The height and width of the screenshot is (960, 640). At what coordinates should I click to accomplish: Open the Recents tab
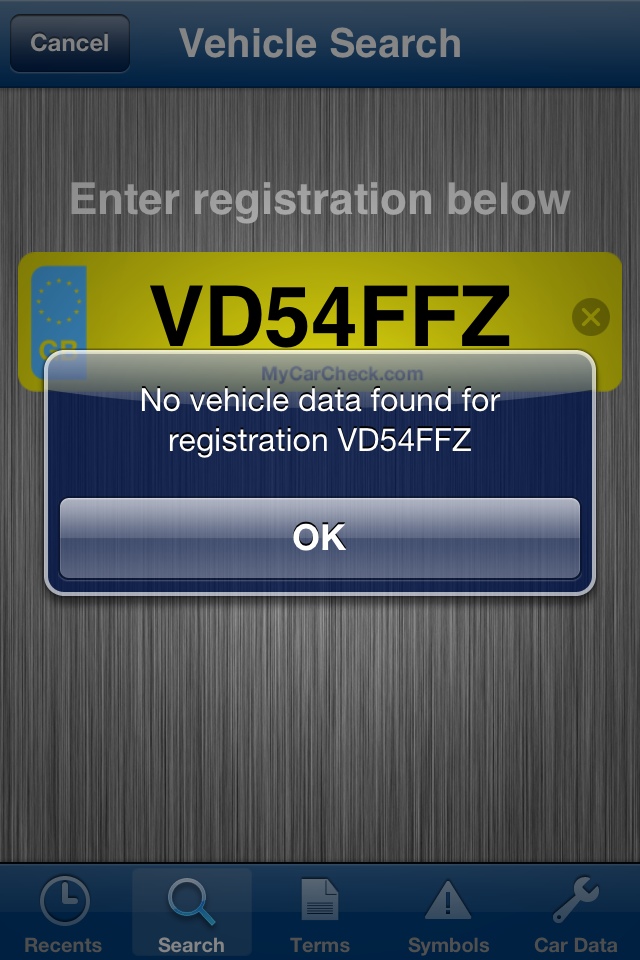[64, 914]
